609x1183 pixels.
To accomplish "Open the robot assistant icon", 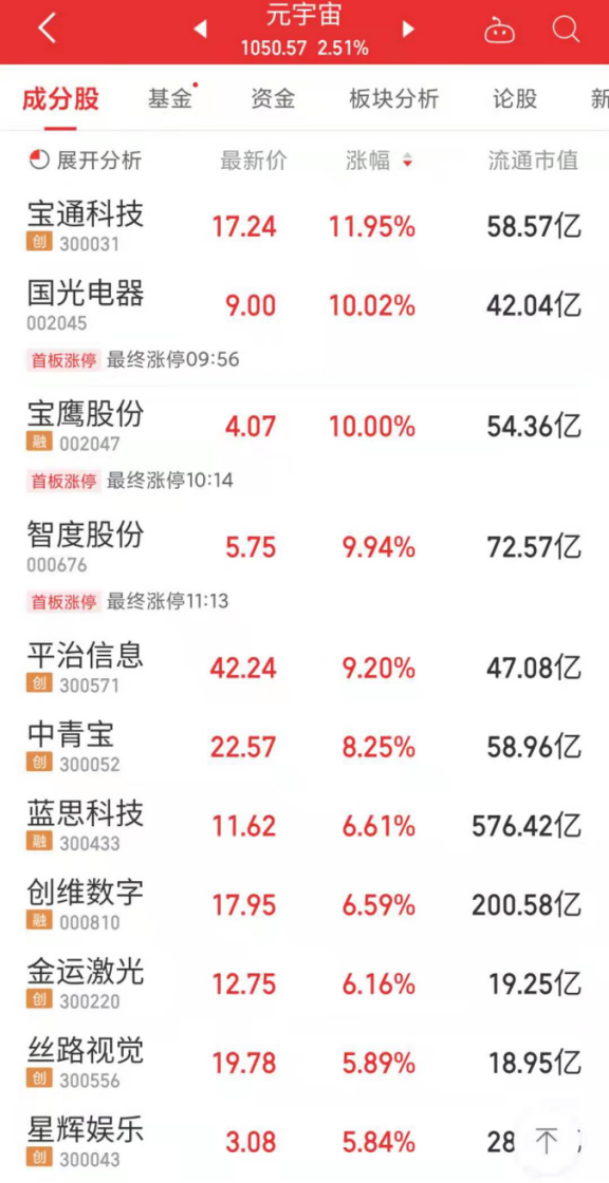I will (499, 31).
